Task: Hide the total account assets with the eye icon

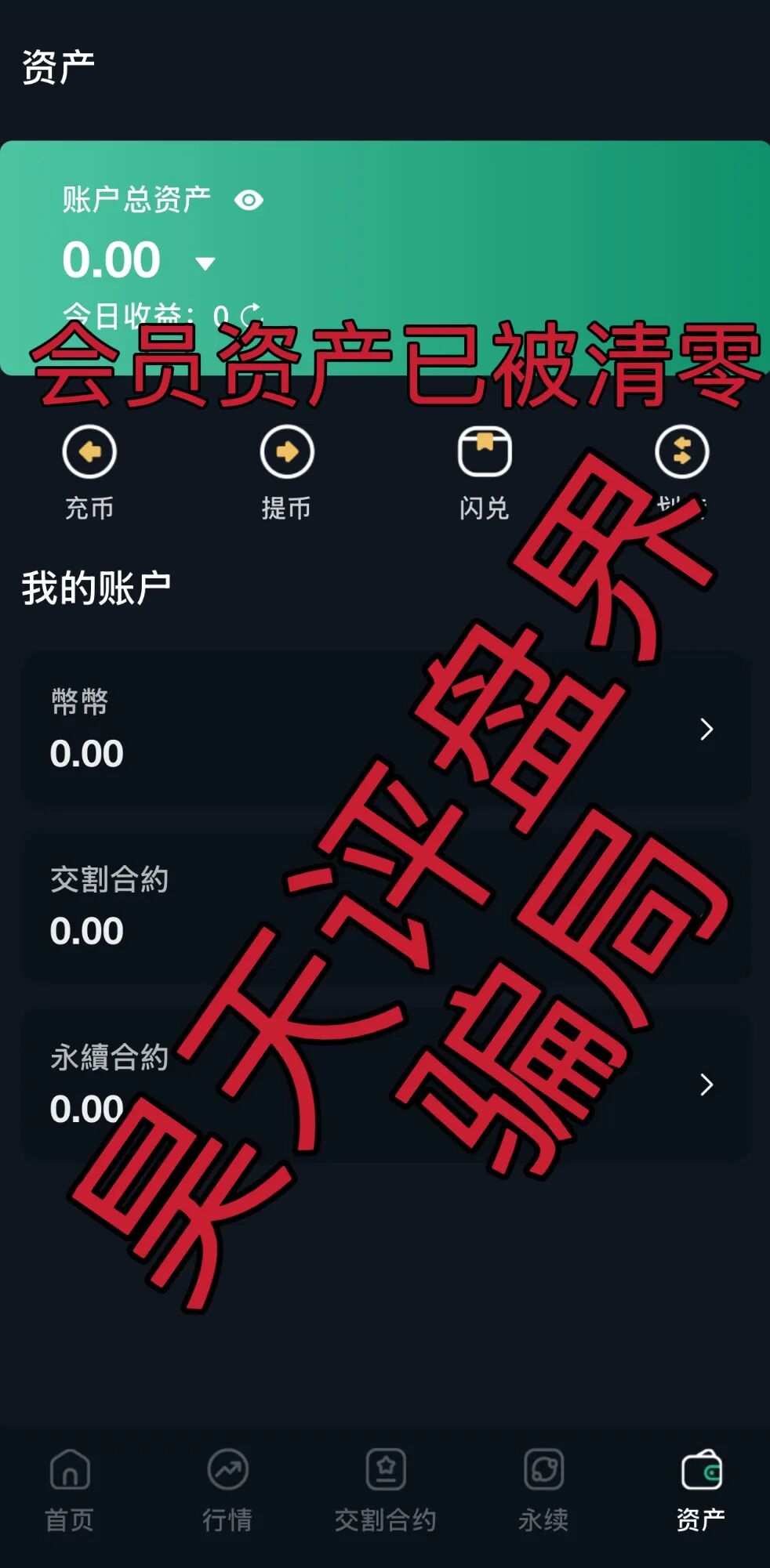Action: (249, 201)
